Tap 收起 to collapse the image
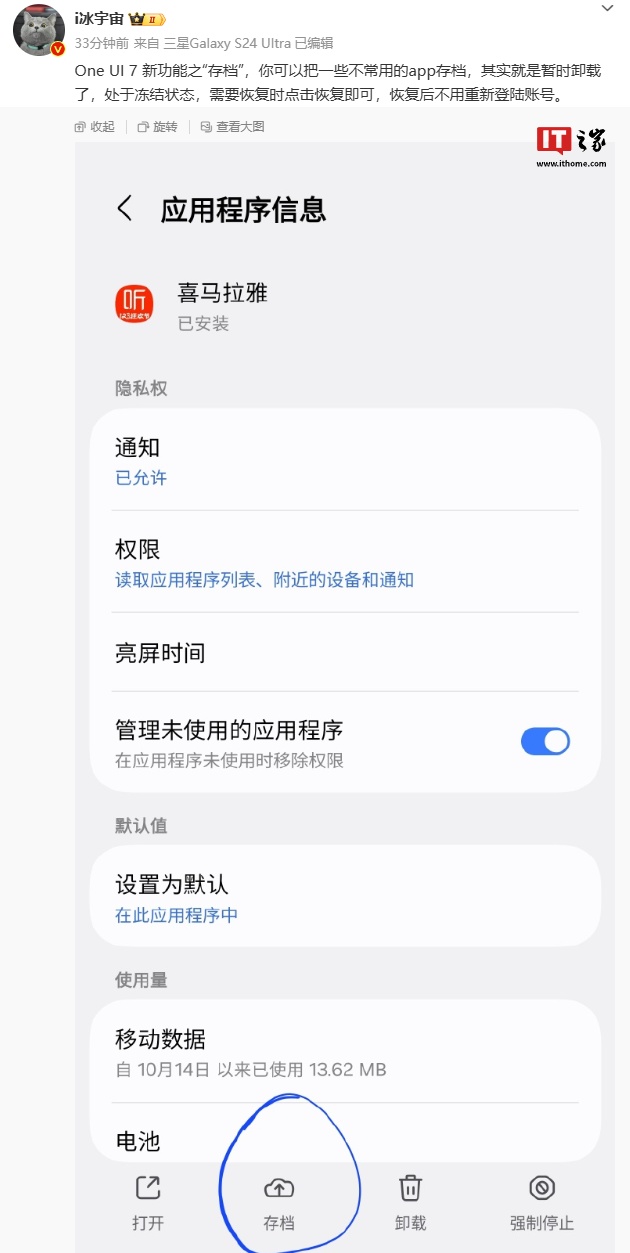Image resolution: width=630 pixels, height=1253 pixels. [95, 127]
